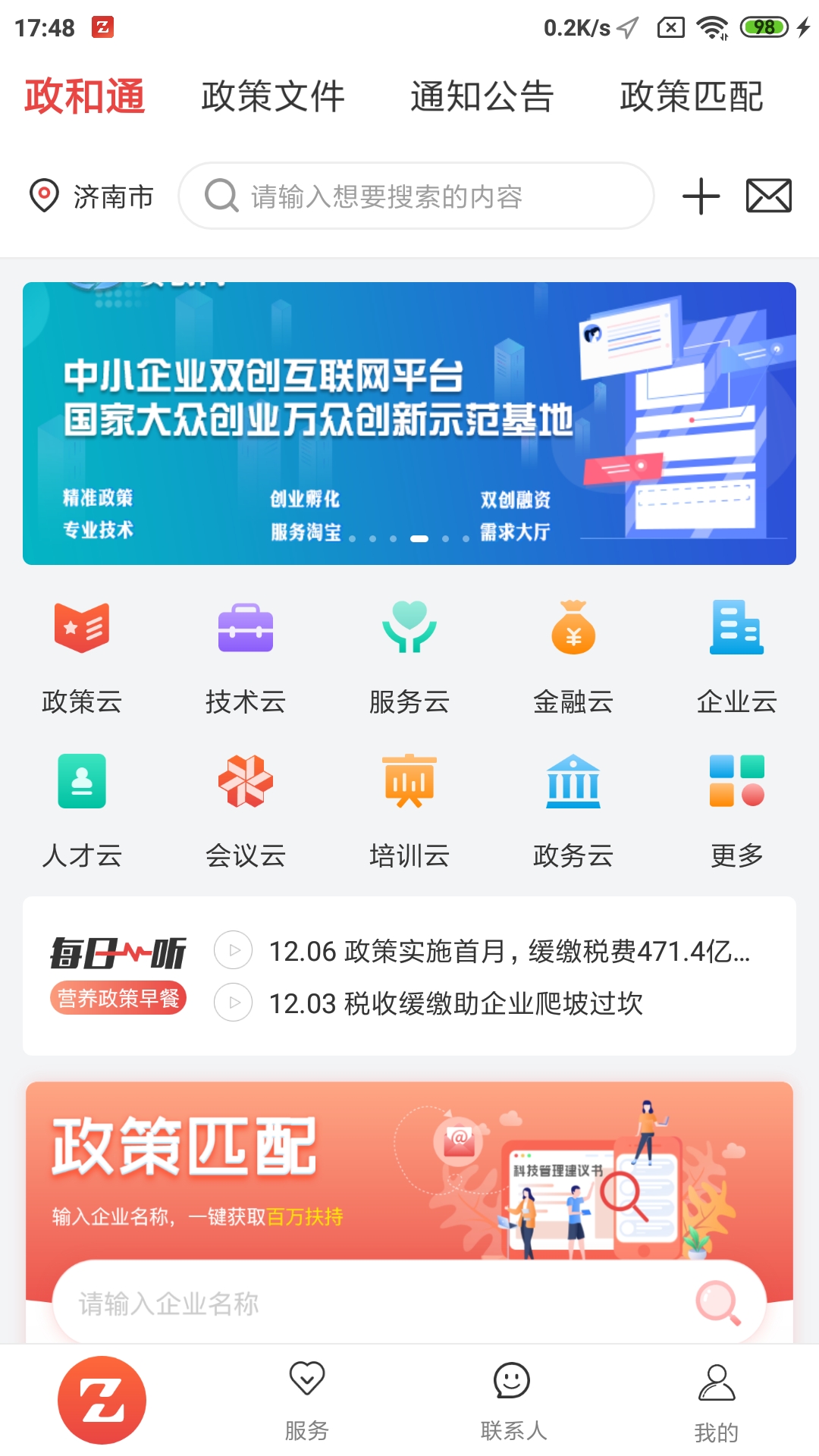Change the city from 济南市
The height and width of the screenshot is (1456, 819).
coord(91,196)
